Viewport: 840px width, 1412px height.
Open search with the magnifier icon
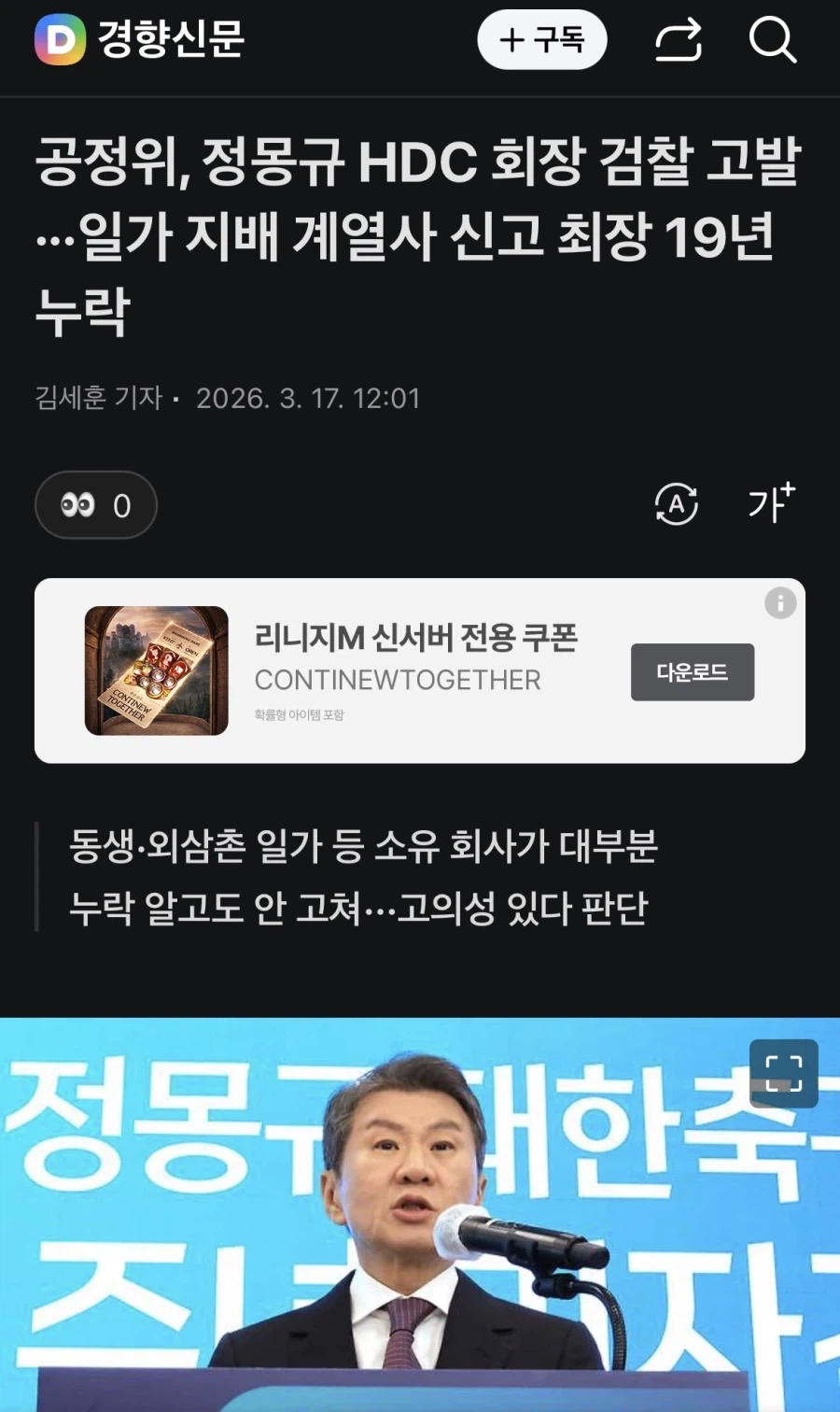pyautogui.click(x=773, y=41)
